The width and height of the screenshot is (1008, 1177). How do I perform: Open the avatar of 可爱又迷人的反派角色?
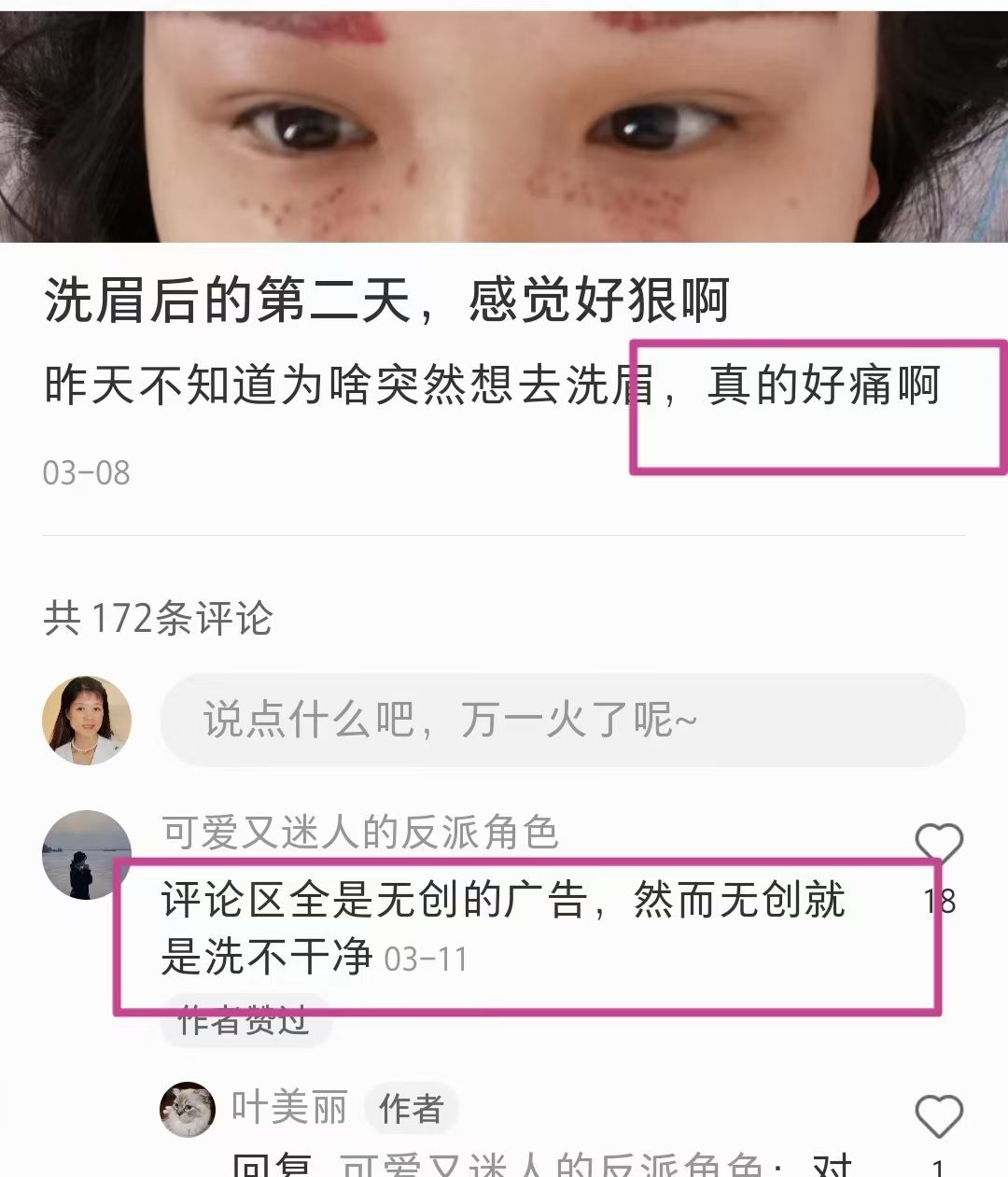tap(87, 854)
